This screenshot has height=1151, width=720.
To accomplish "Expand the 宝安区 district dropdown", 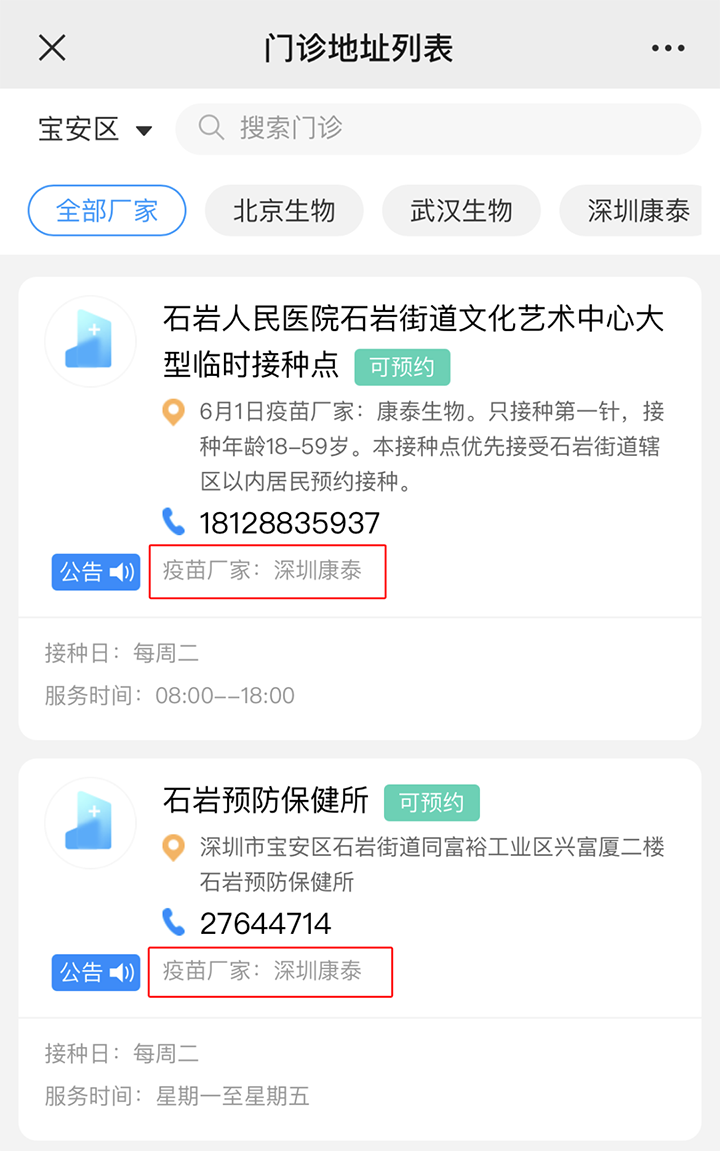I will (x=95, y=129).
